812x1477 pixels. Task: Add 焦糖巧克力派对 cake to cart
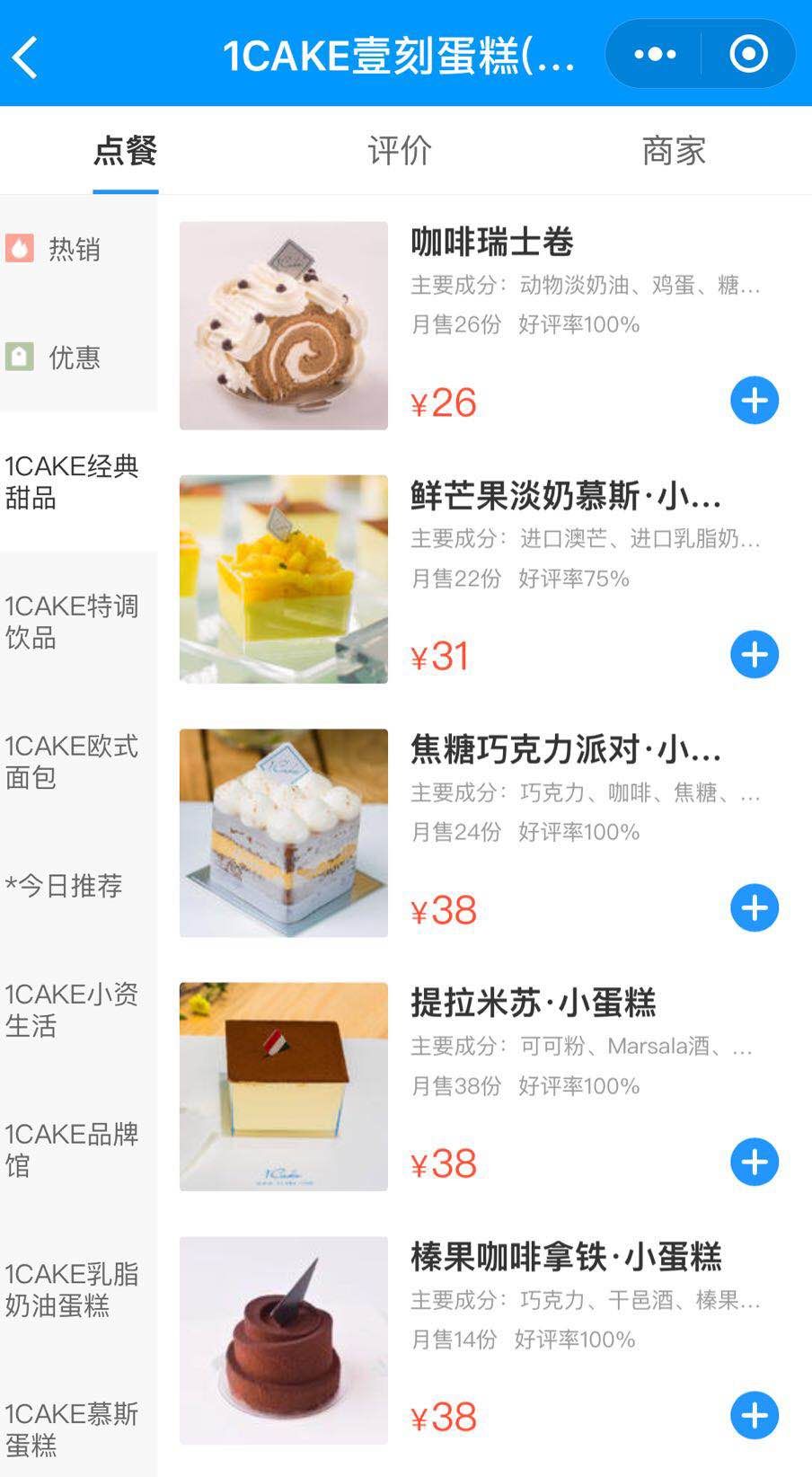click(755, 908)
